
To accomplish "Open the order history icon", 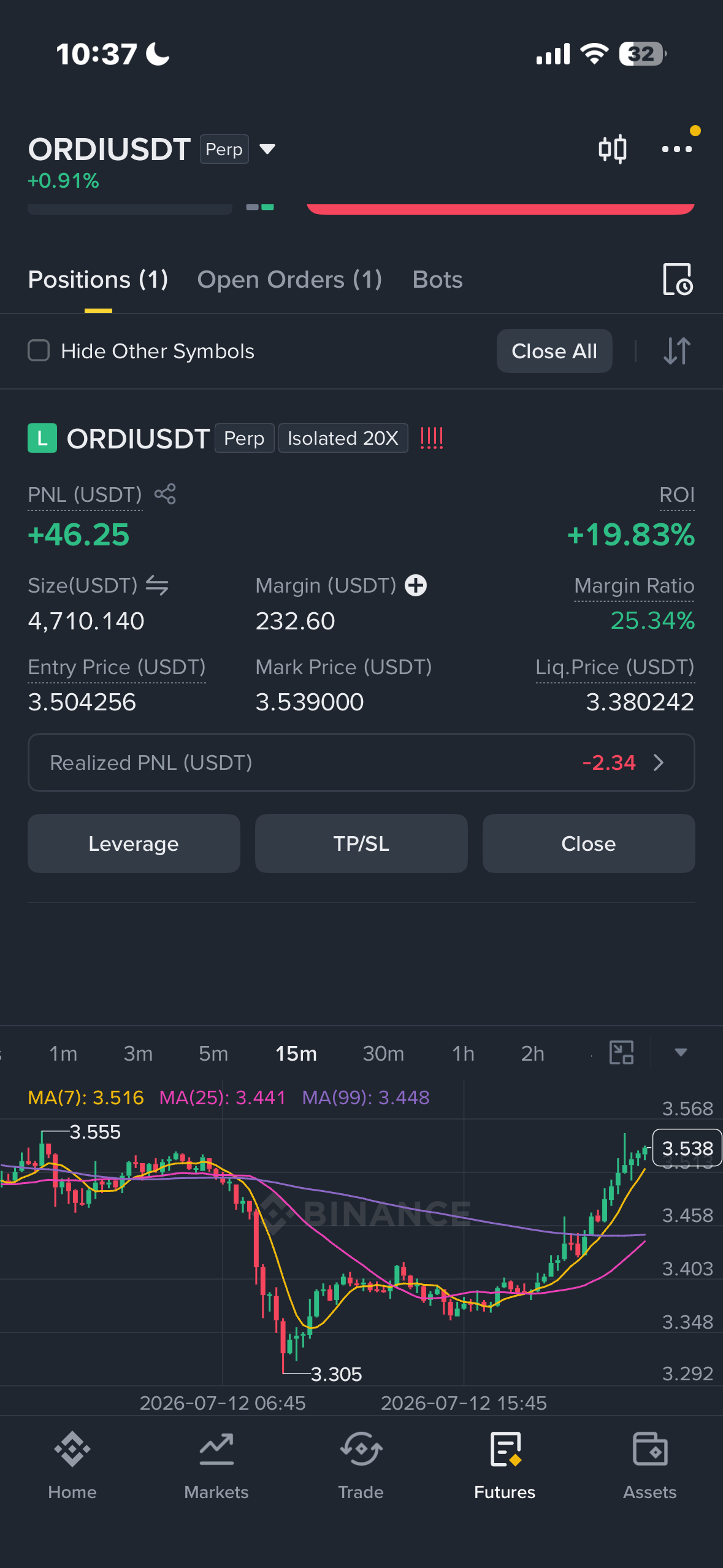I will (x=678, y=280).
